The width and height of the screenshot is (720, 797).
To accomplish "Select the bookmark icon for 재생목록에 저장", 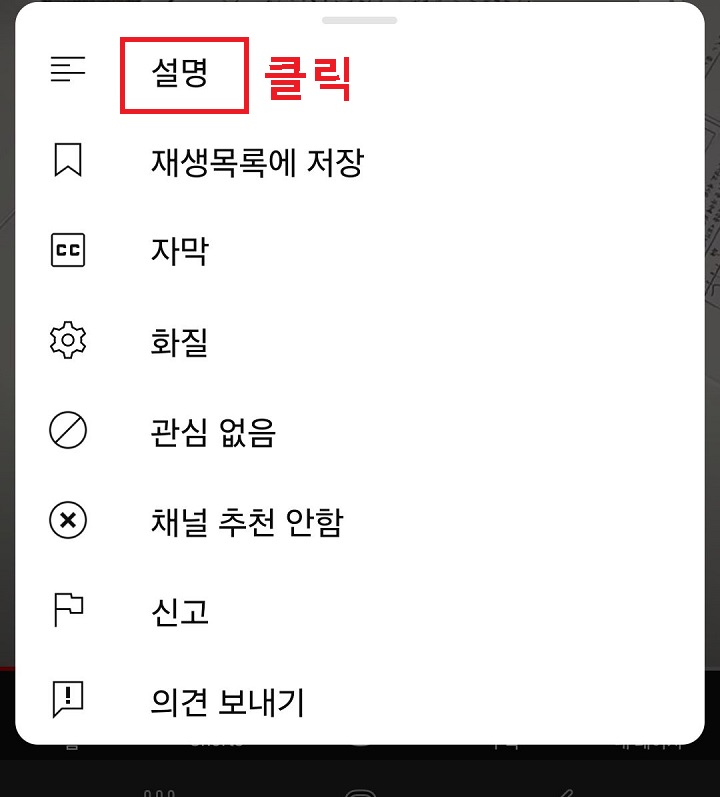I will tap(67, 160).
